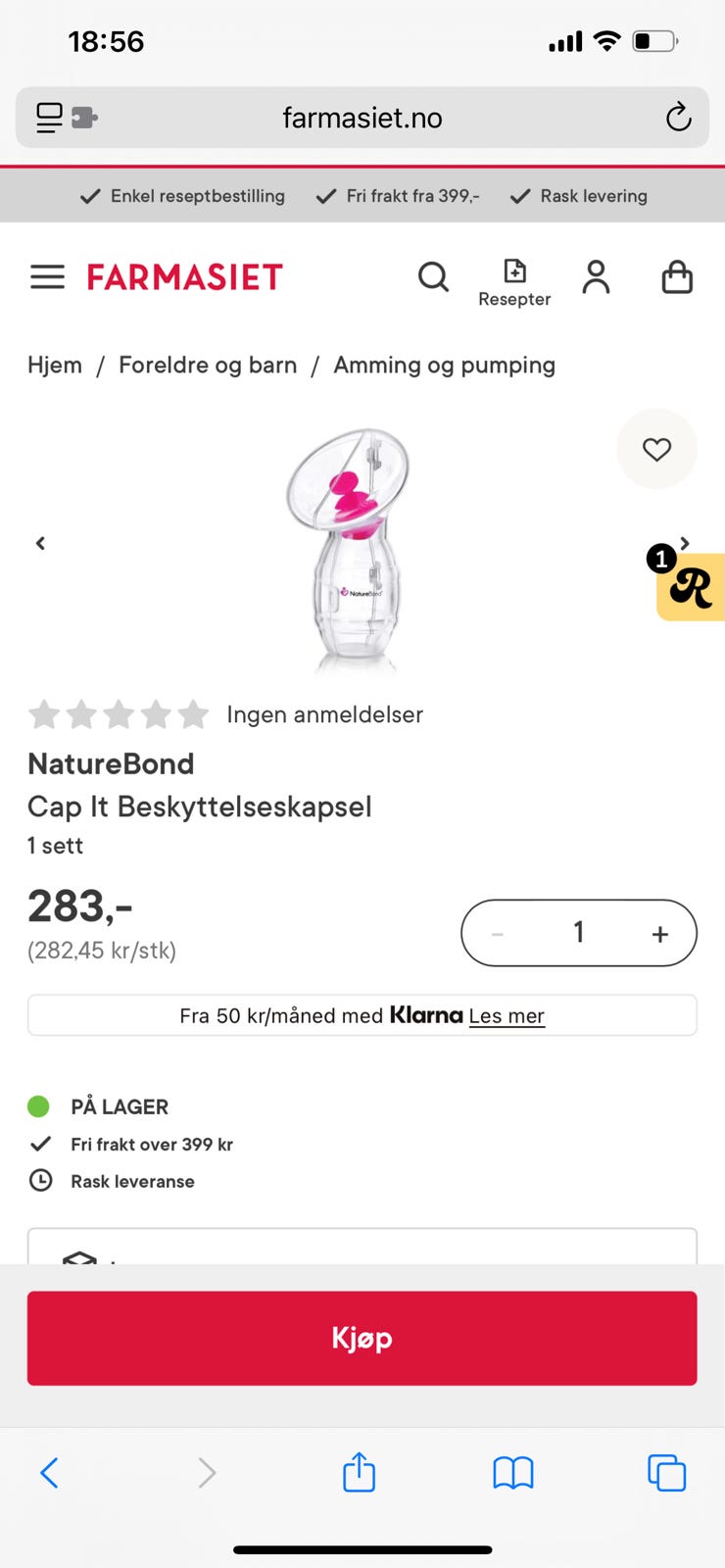
Task: Open Safari bookmarks
Action: 512,1472
